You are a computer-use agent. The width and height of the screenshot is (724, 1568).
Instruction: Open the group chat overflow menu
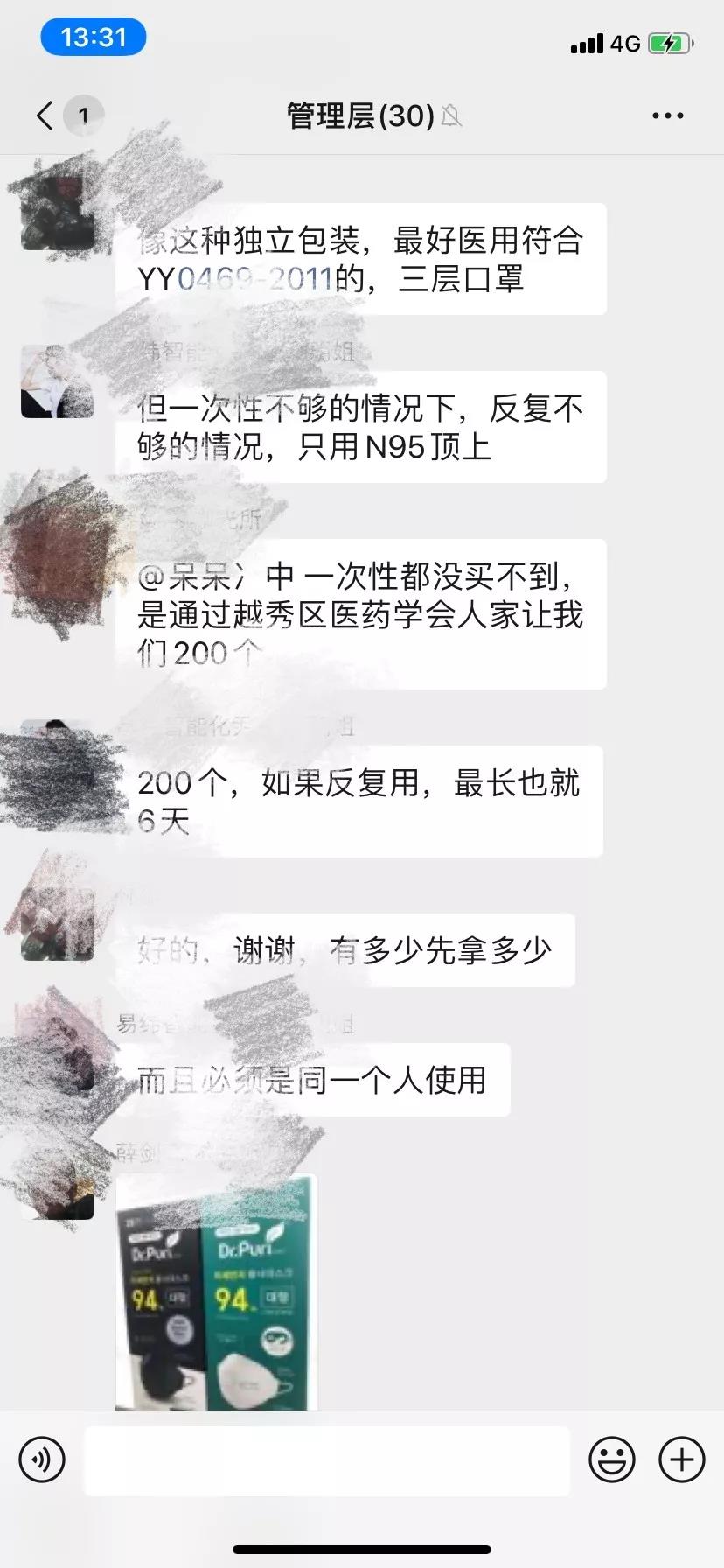point(667,115)
